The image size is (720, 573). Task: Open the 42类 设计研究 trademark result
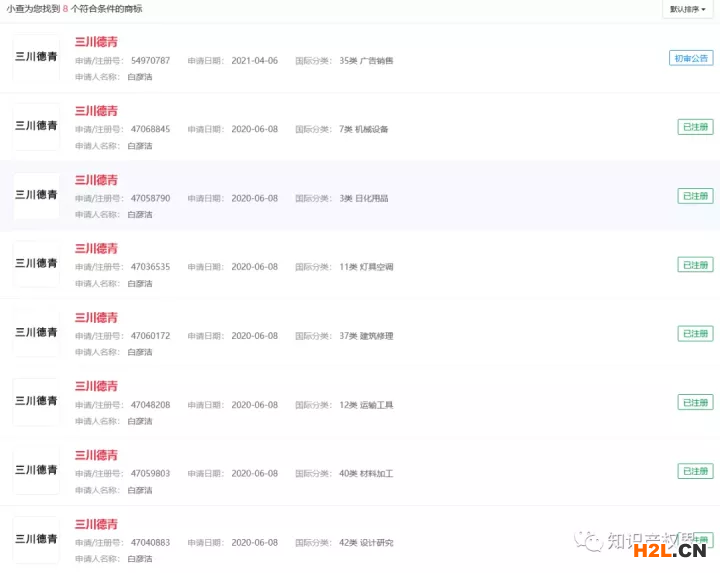click(97, 524)
